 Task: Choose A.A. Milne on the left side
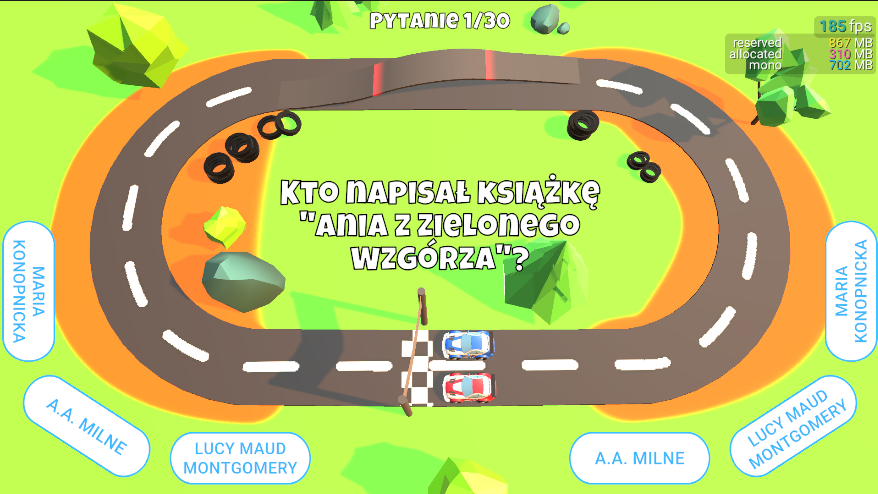point(86,425)
